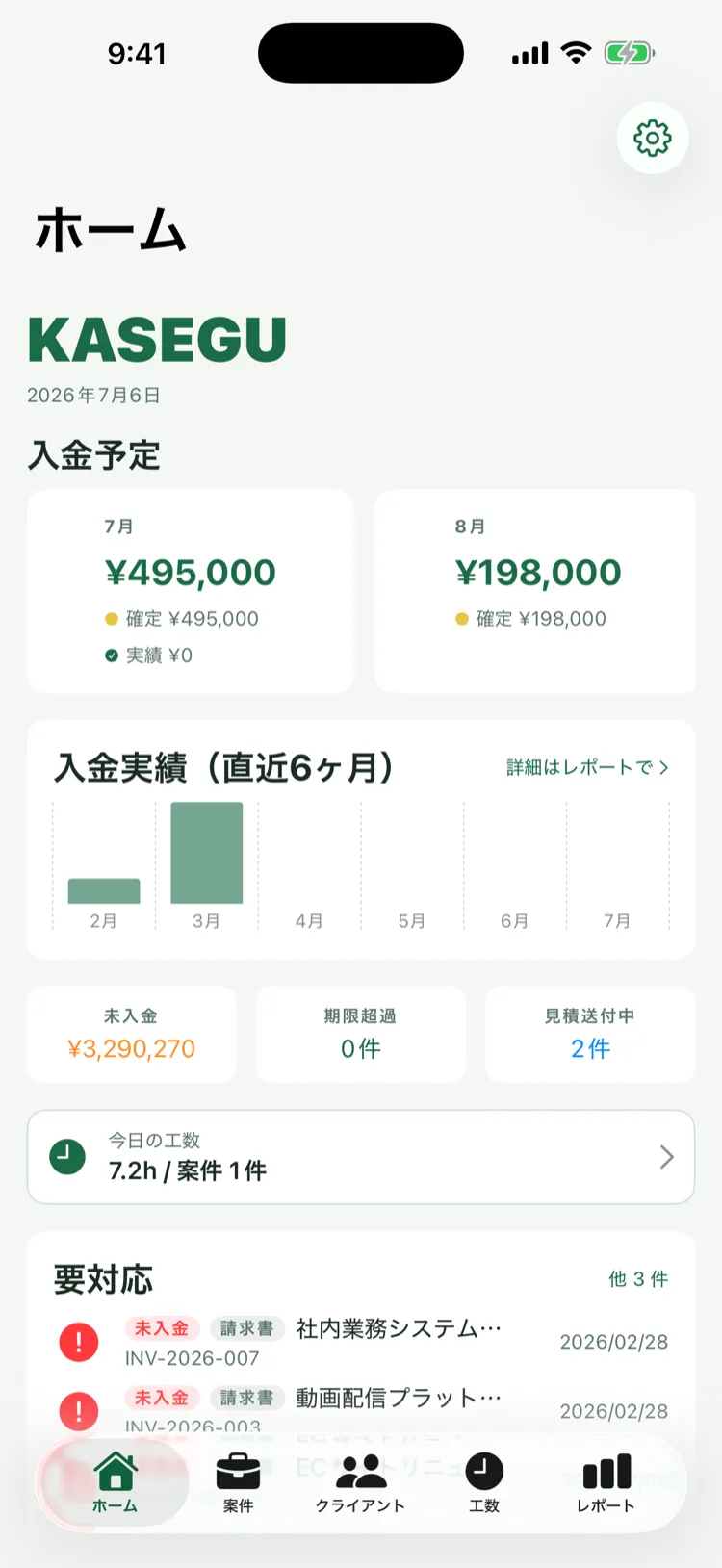The height and width of the screenshot is (1568, 722).
Task: Open the 動画配信プラット invoice row
Action: pyautogui.click(x=361, y=1410)
